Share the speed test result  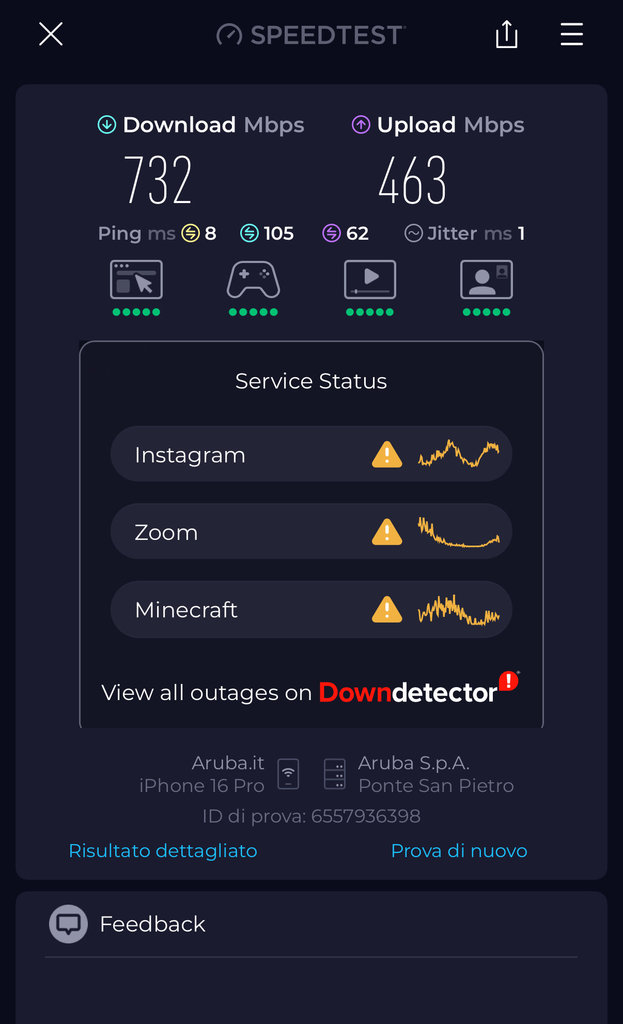(x=507, y=35)
